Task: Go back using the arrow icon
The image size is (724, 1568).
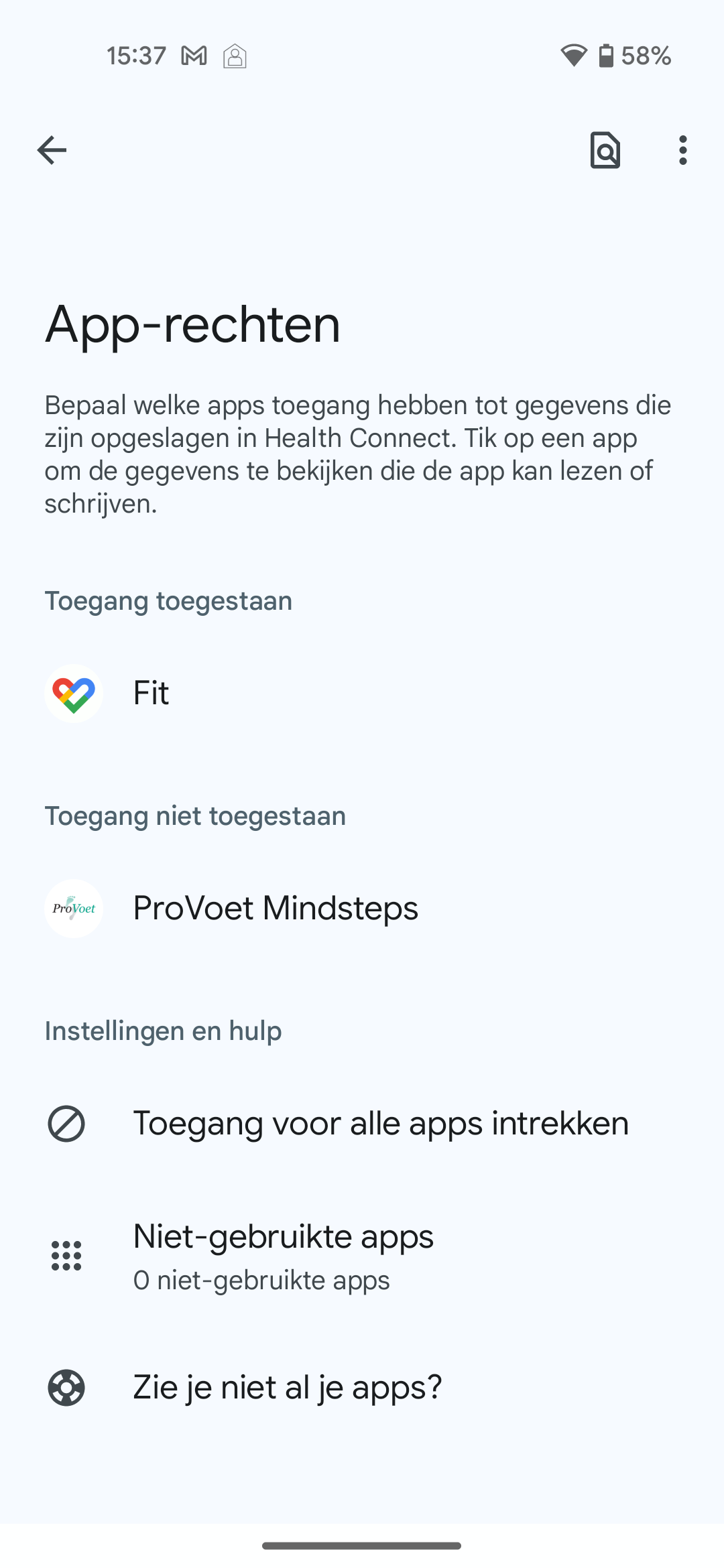Action: [52, 150]
